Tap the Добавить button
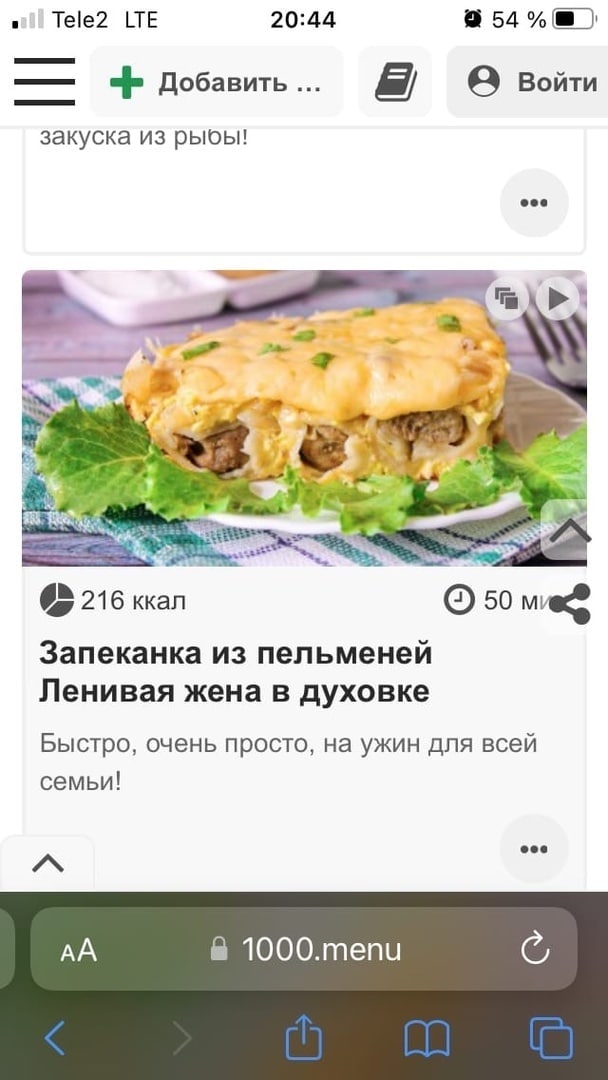 [x=217, y=82]
